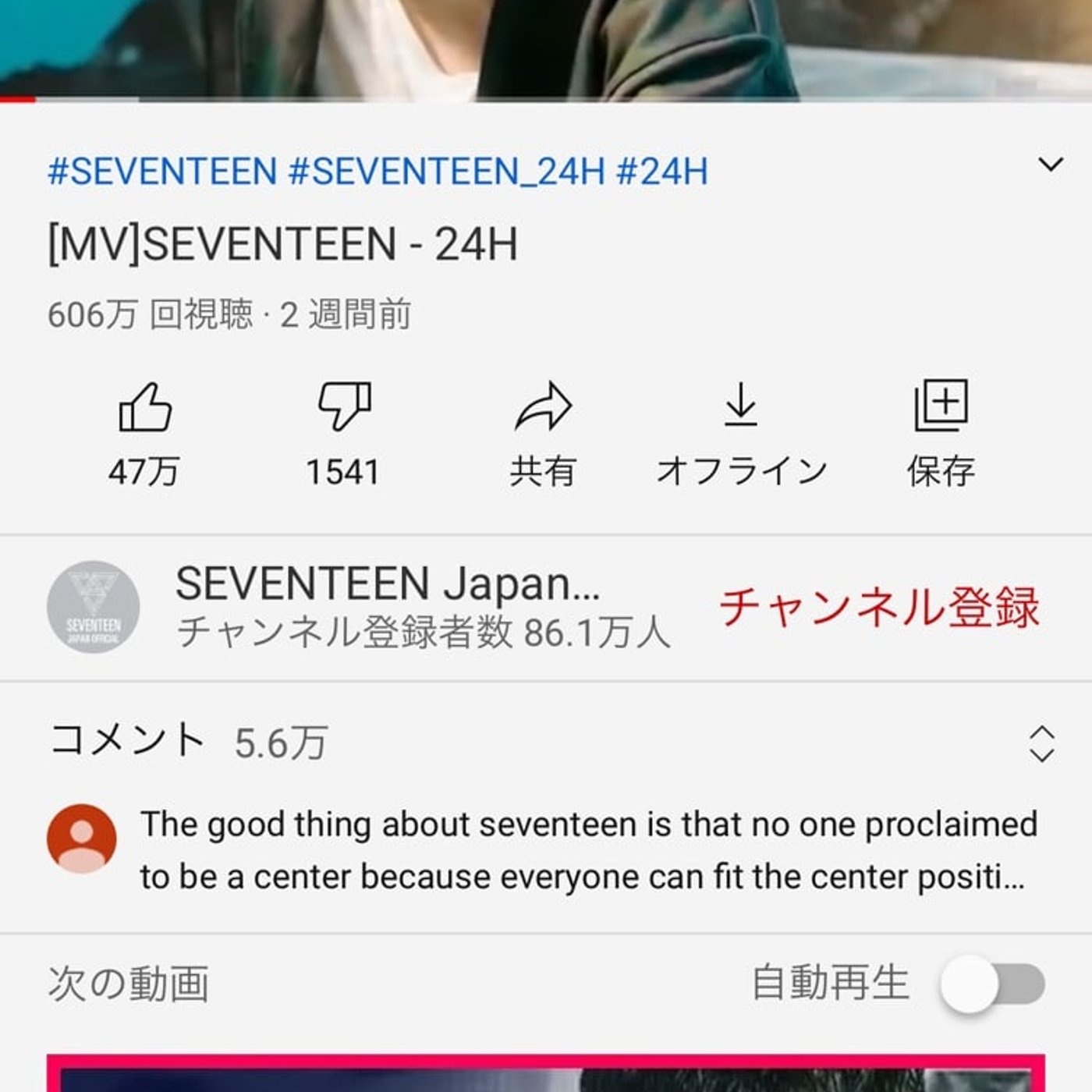Expand the video description chevron

point(1050,165)
